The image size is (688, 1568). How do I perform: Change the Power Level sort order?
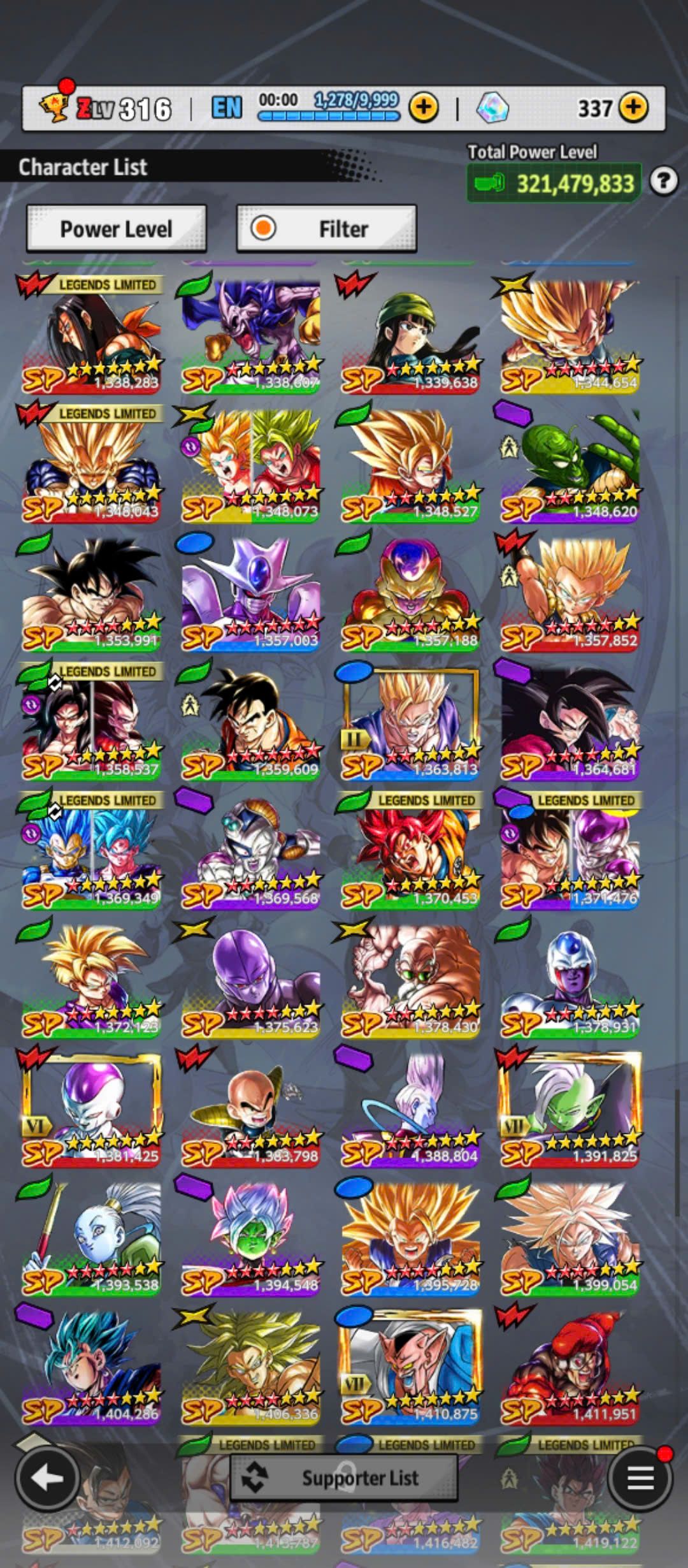tap(116, 228)
